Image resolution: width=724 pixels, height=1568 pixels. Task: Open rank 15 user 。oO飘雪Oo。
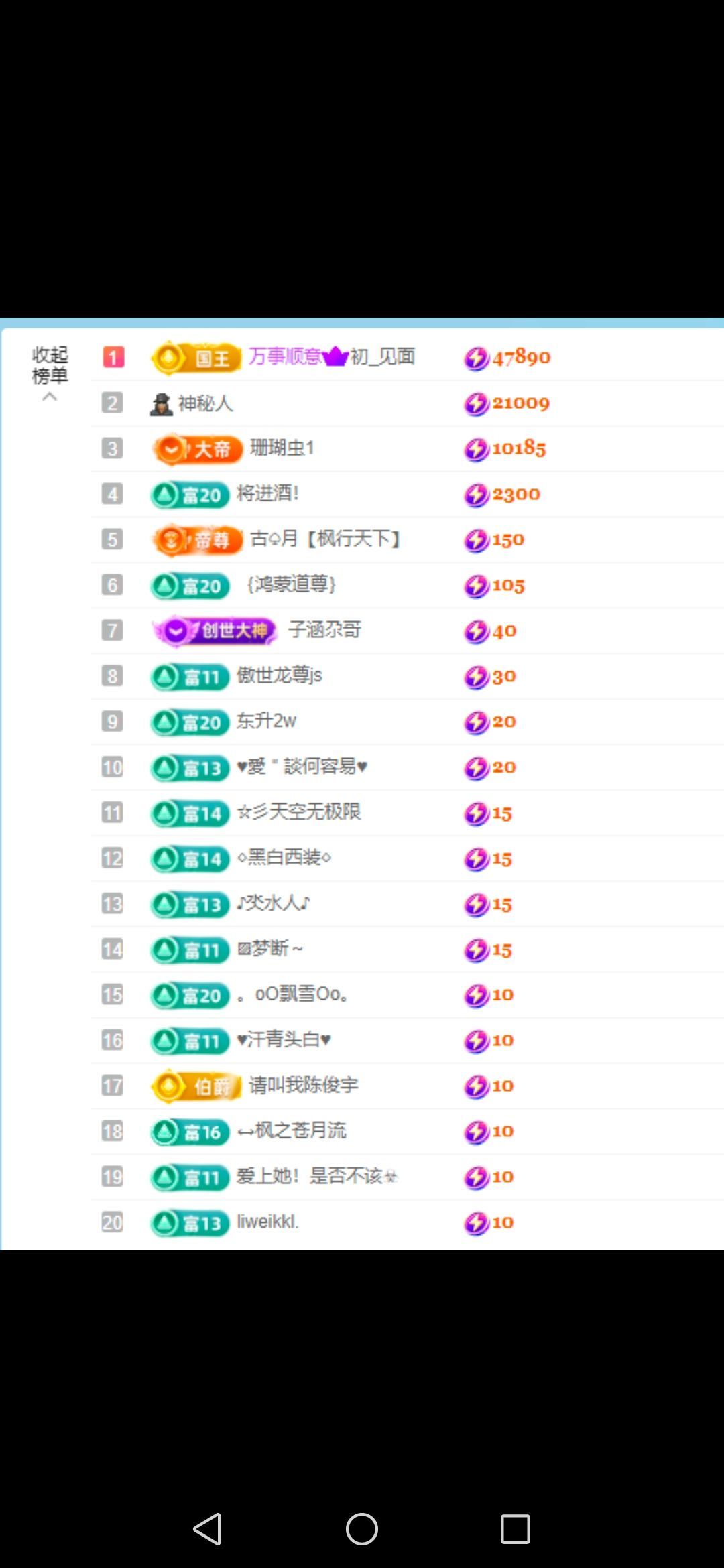tap(293, 994)
